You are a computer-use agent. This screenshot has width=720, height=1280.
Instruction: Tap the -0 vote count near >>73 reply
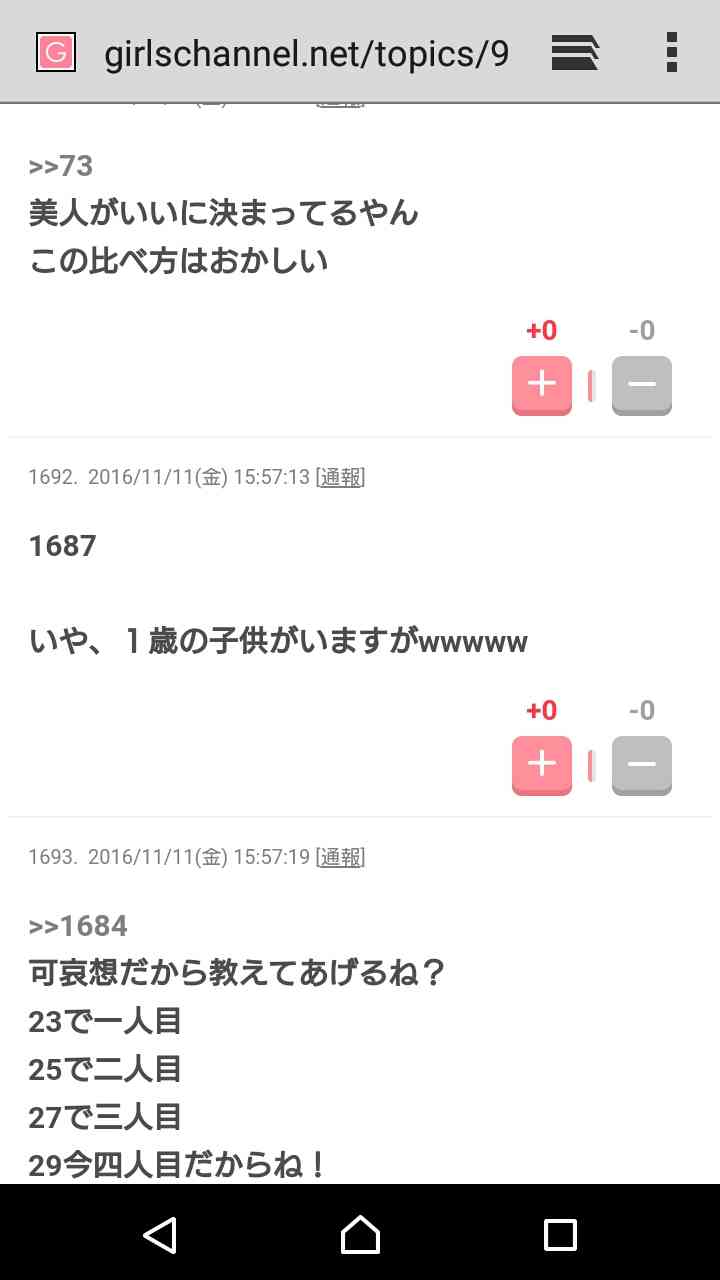click(x=641, y=330)
